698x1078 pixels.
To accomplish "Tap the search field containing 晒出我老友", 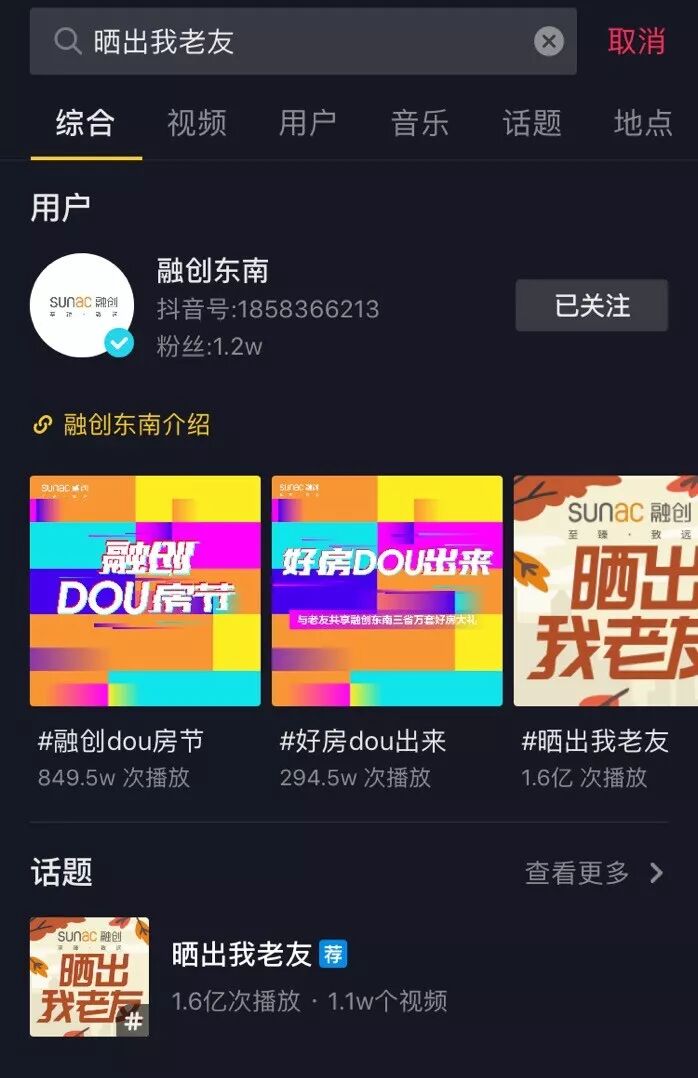I will point(303,41).
